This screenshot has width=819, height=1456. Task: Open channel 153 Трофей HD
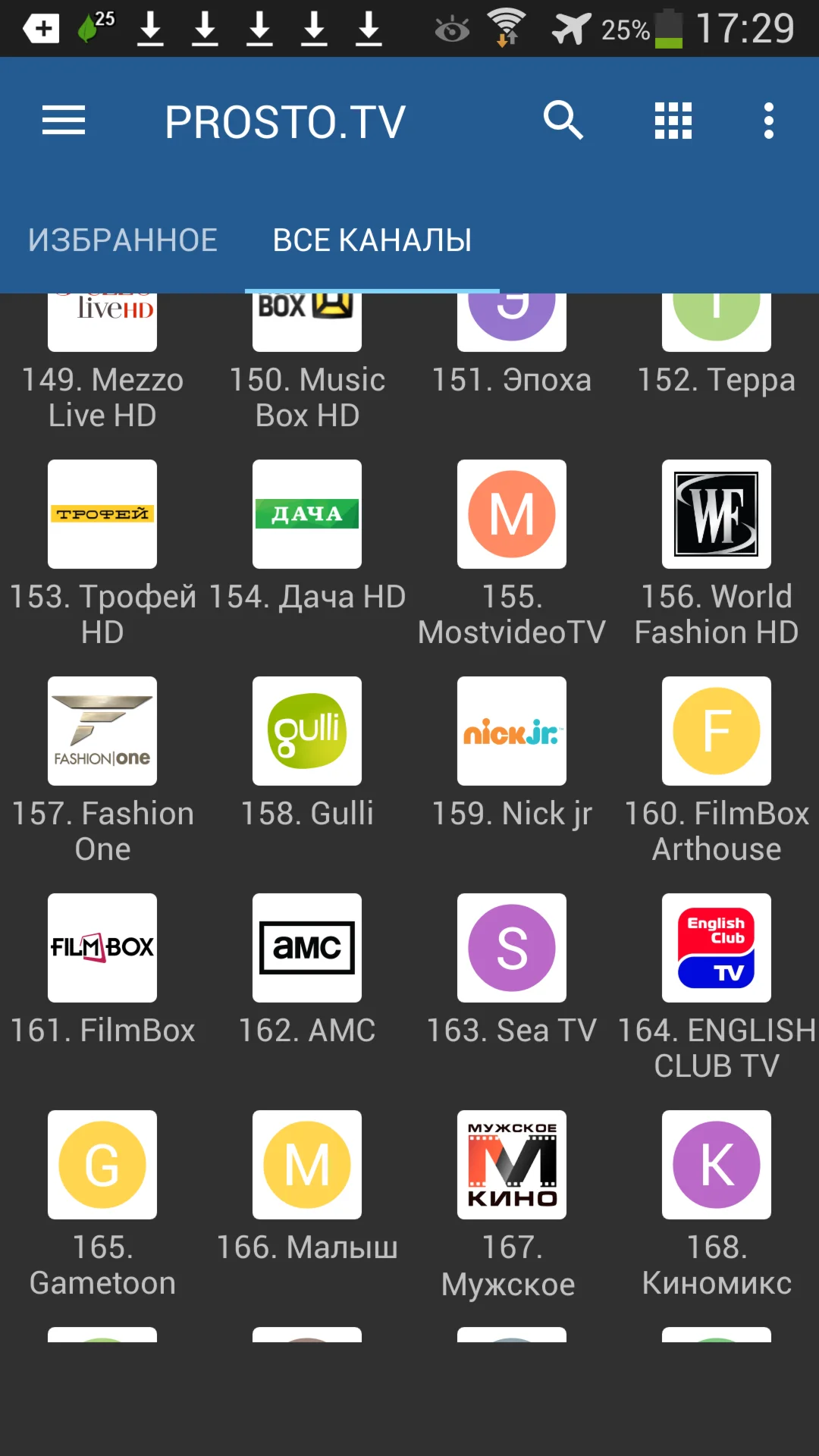pos(102,514)
